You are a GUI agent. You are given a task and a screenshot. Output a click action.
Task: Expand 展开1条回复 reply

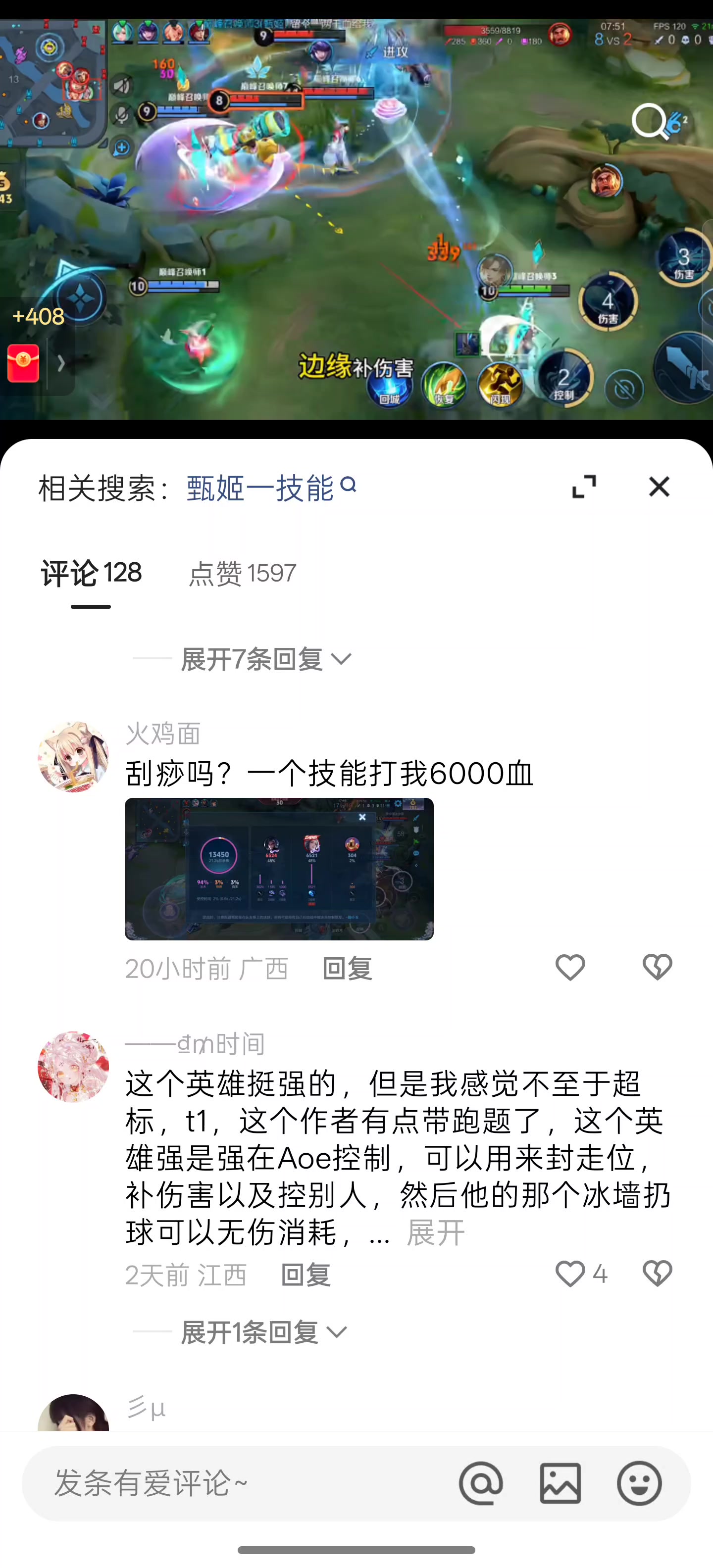coord(263,1332)
